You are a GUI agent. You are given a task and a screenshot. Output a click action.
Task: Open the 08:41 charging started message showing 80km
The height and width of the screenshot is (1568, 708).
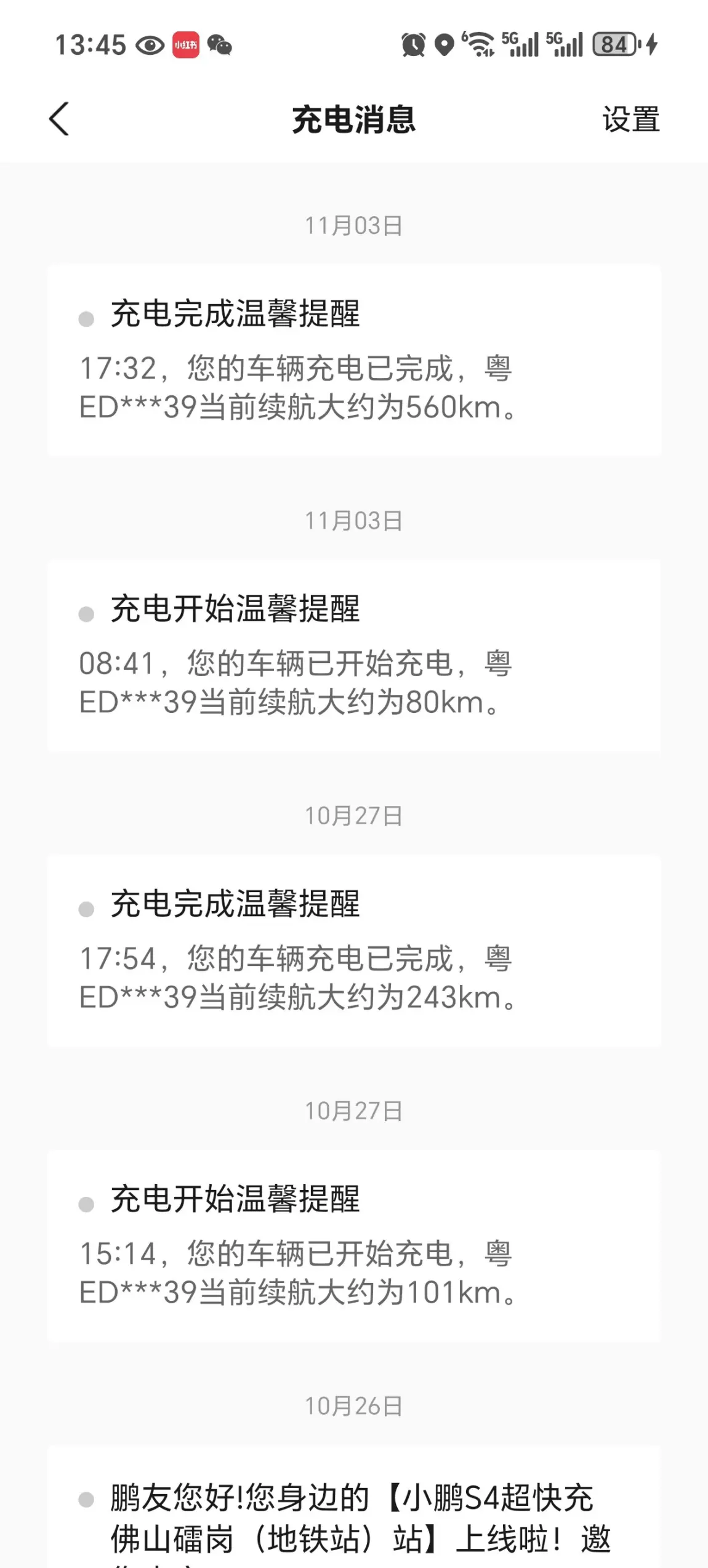pyautogui.click(x=354, y=655)
